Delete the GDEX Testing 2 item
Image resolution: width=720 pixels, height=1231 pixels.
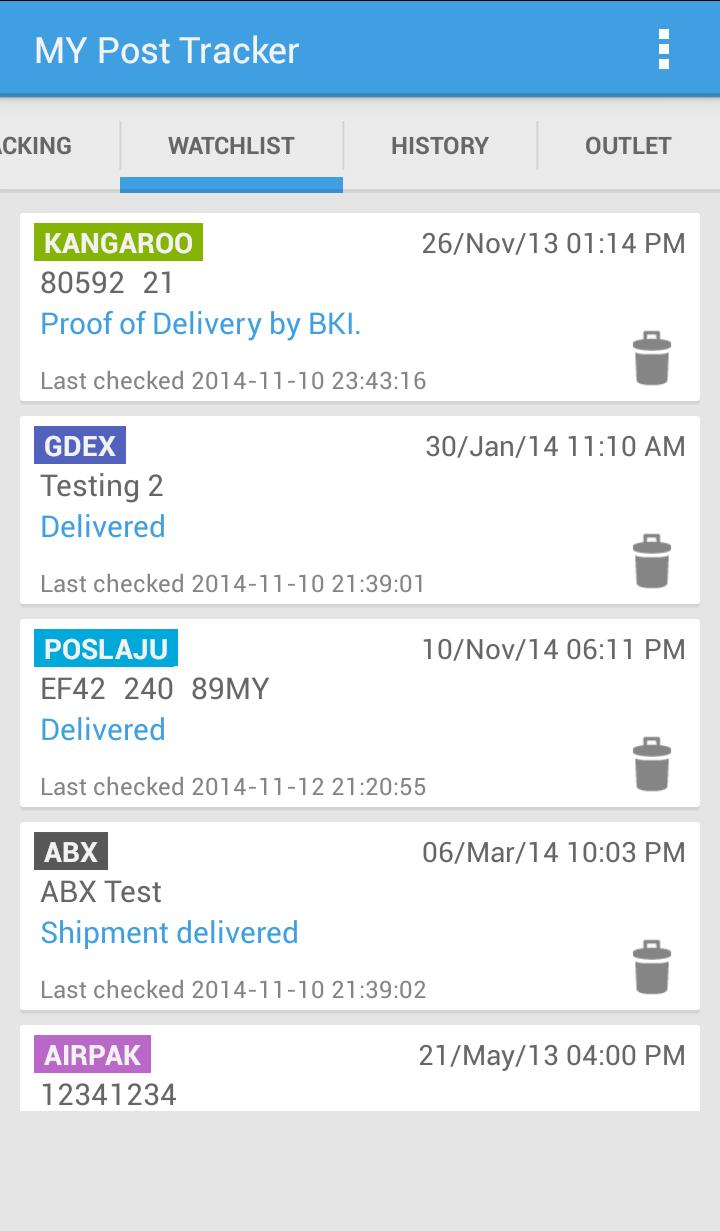click(651, 561)
